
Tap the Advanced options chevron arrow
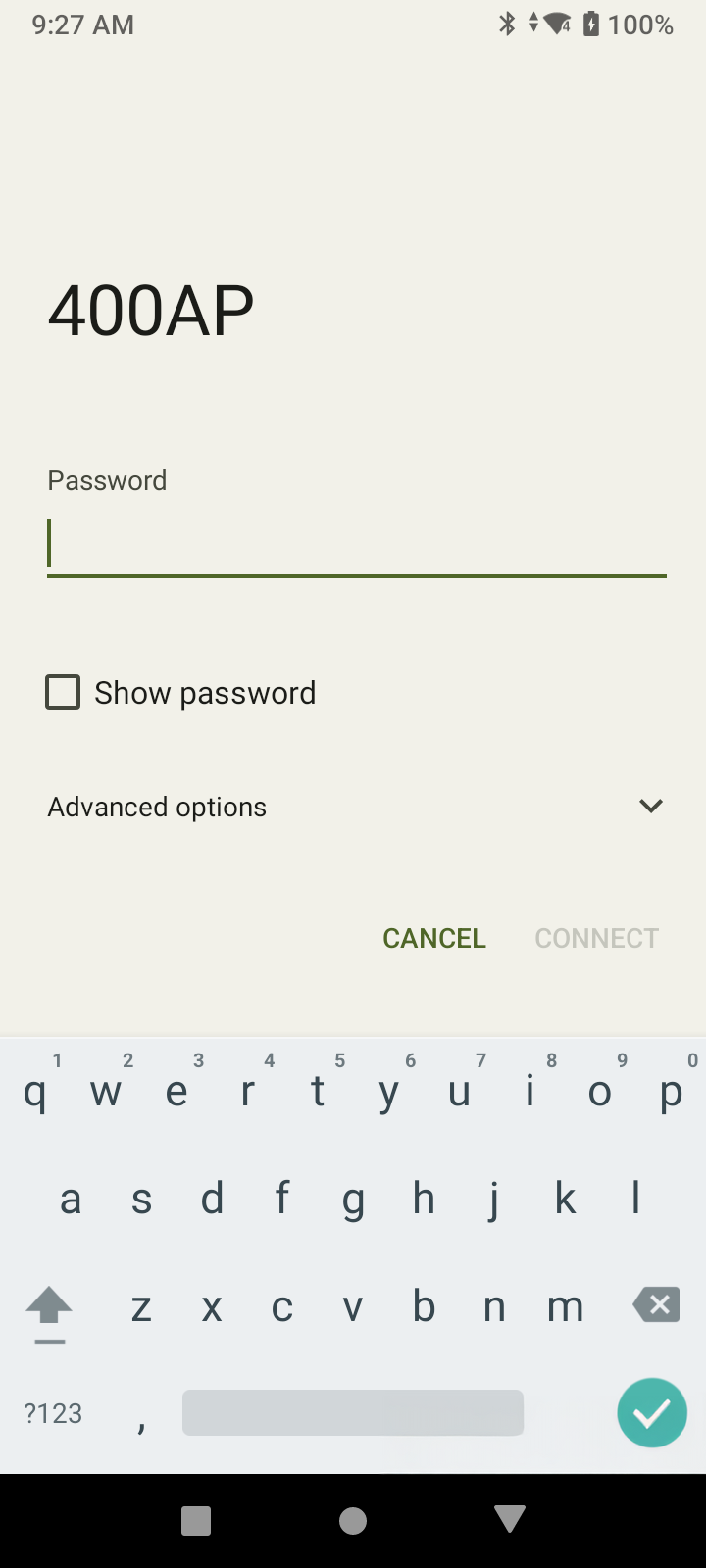point(651,806)
